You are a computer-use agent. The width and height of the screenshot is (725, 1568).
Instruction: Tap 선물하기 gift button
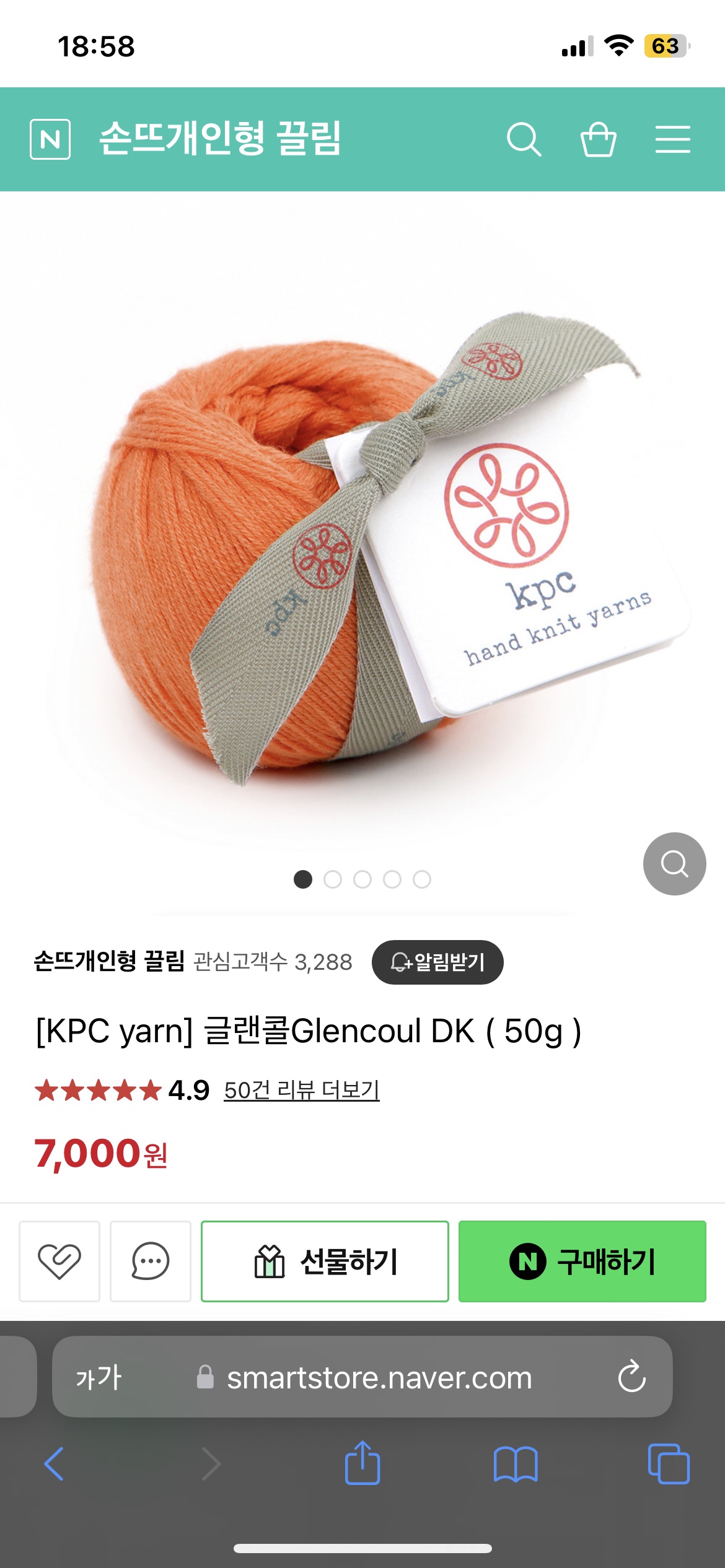[325, 1261]
